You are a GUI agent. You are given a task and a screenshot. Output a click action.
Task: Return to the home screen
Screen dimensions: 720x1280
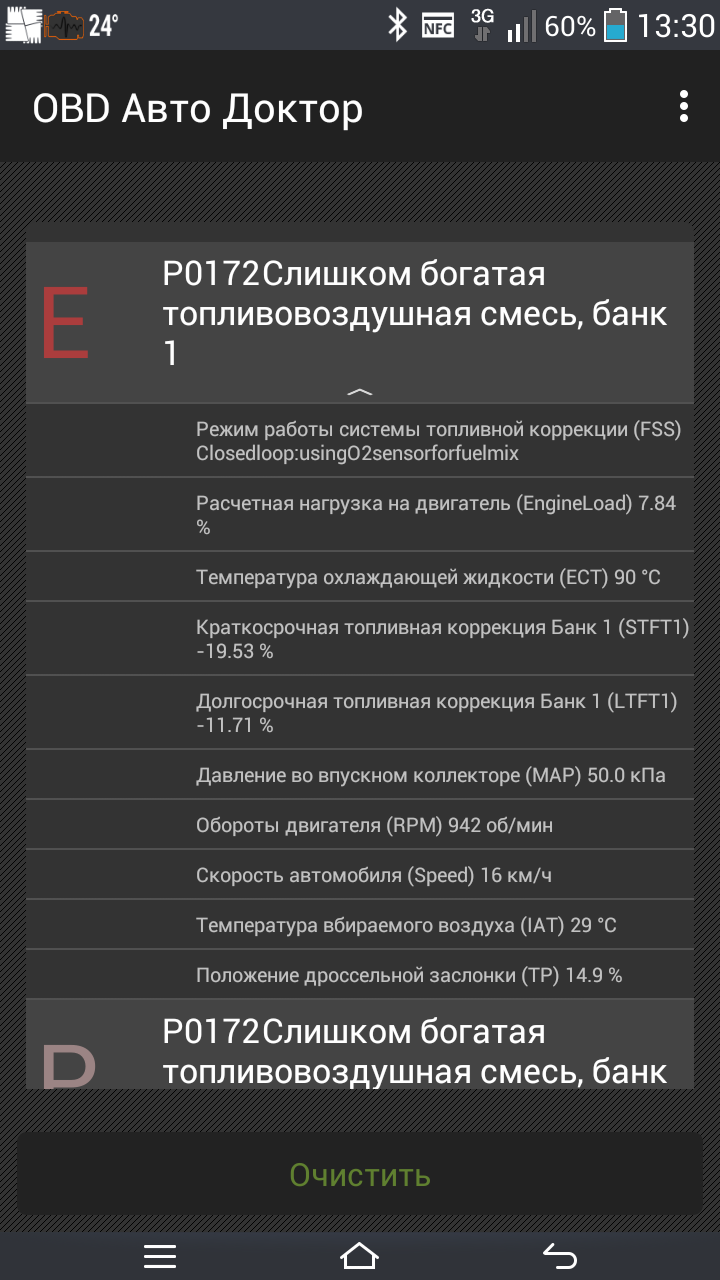[x=360, y=1256]
